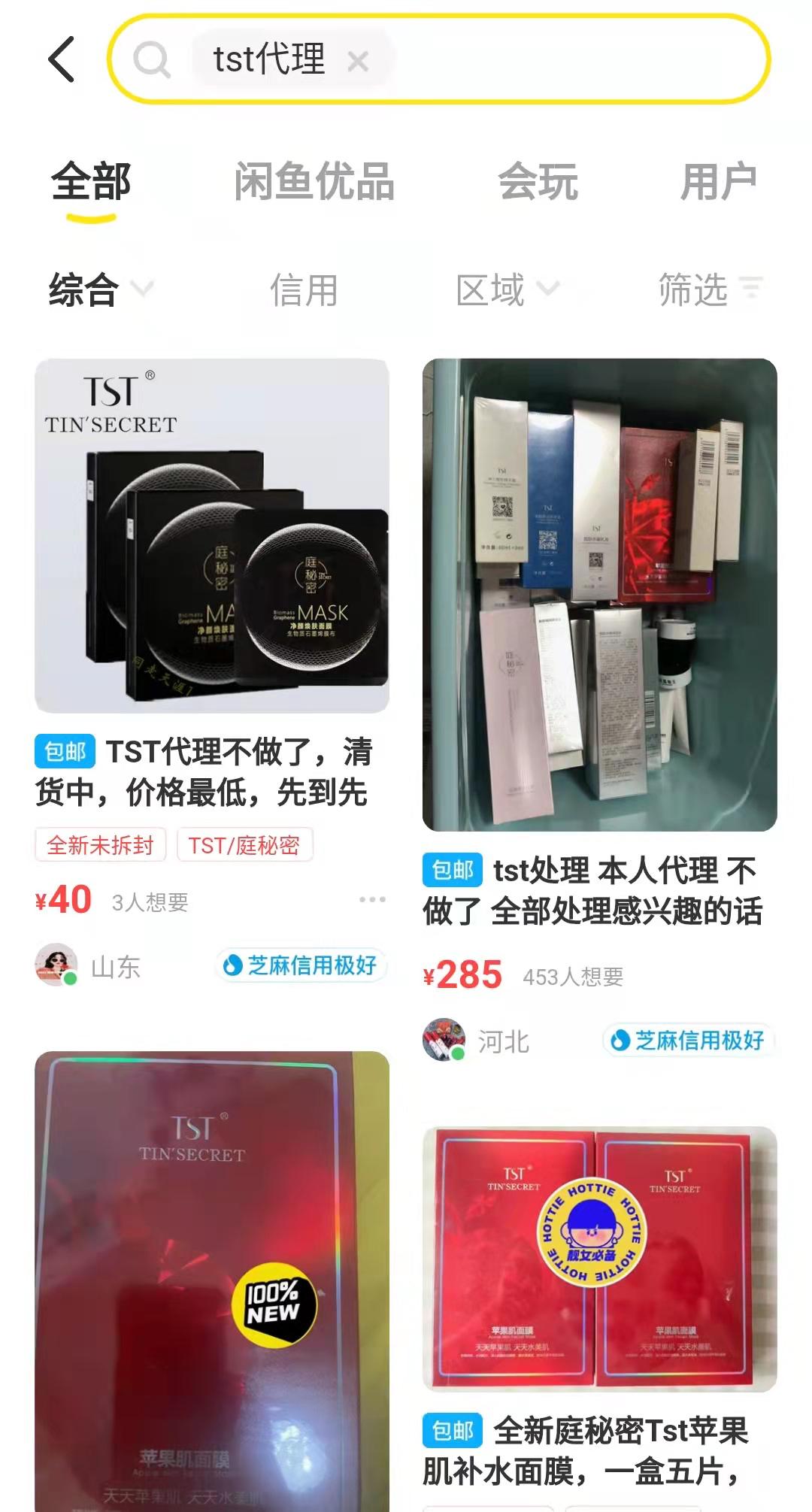Open the 会玩 tab
The width and height of the screenshot is (812, 1512).
[x=538, y=183]
